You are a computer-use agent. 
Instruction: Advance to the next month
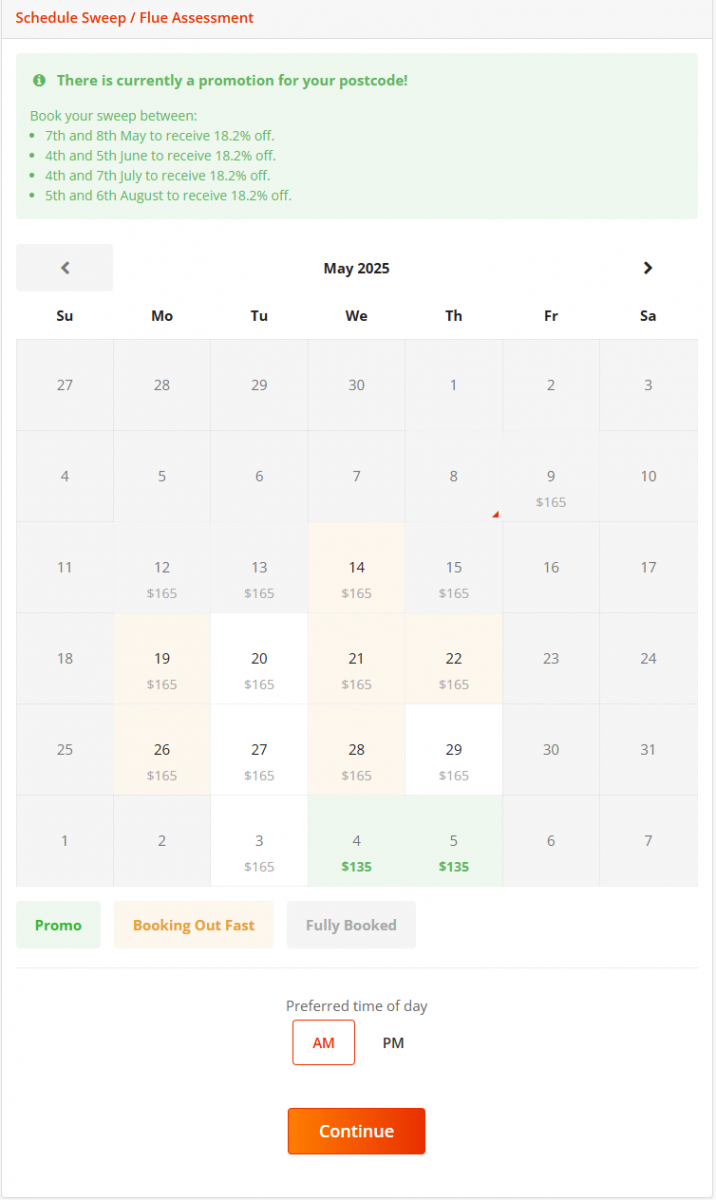648,268
